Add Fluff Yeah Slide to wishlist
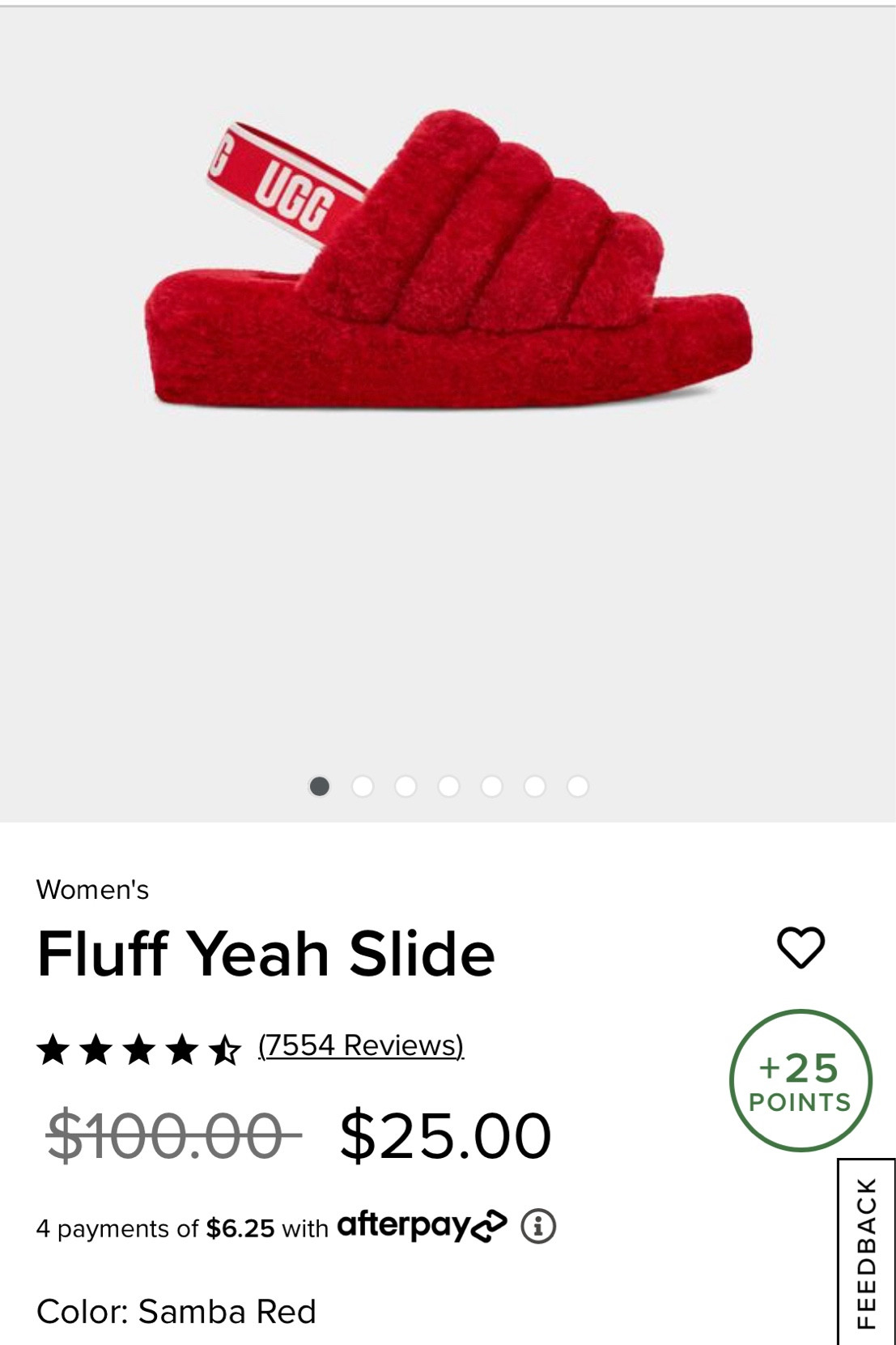896x1345 pixels. (x=800, y=947)
